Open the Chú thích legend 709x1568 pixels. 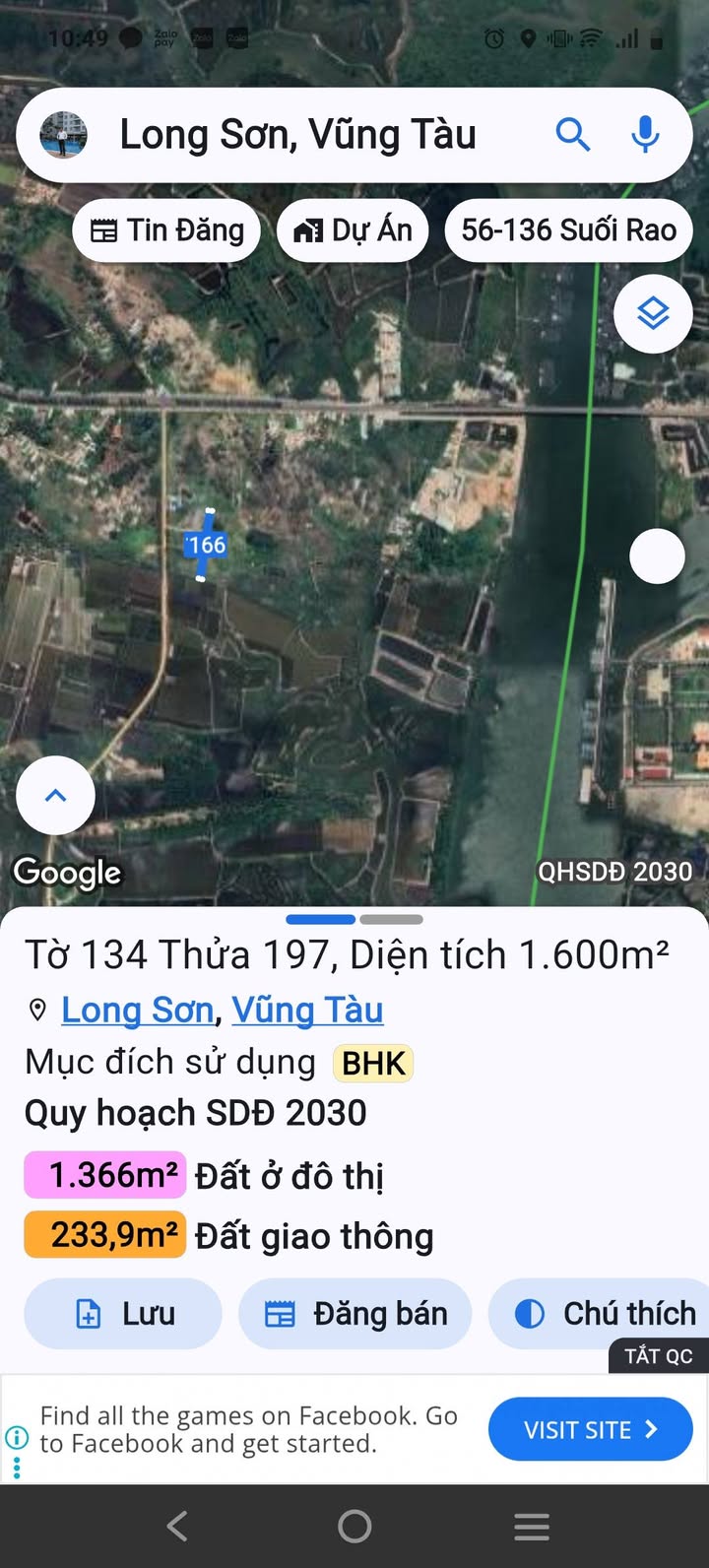(x=604, y=1313)
